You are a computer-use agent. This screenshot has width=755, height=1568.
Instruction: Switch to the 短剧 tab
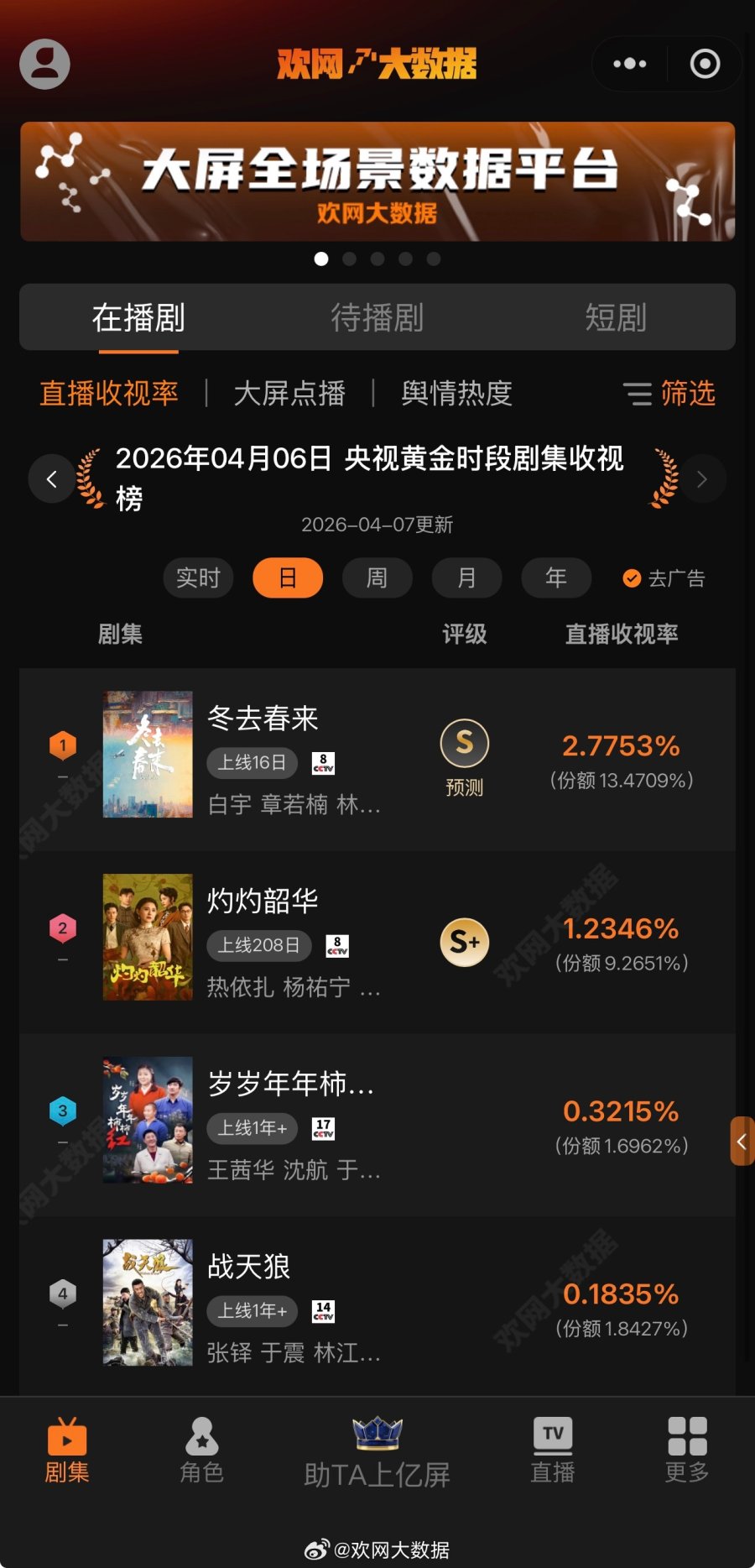[615, 317]
